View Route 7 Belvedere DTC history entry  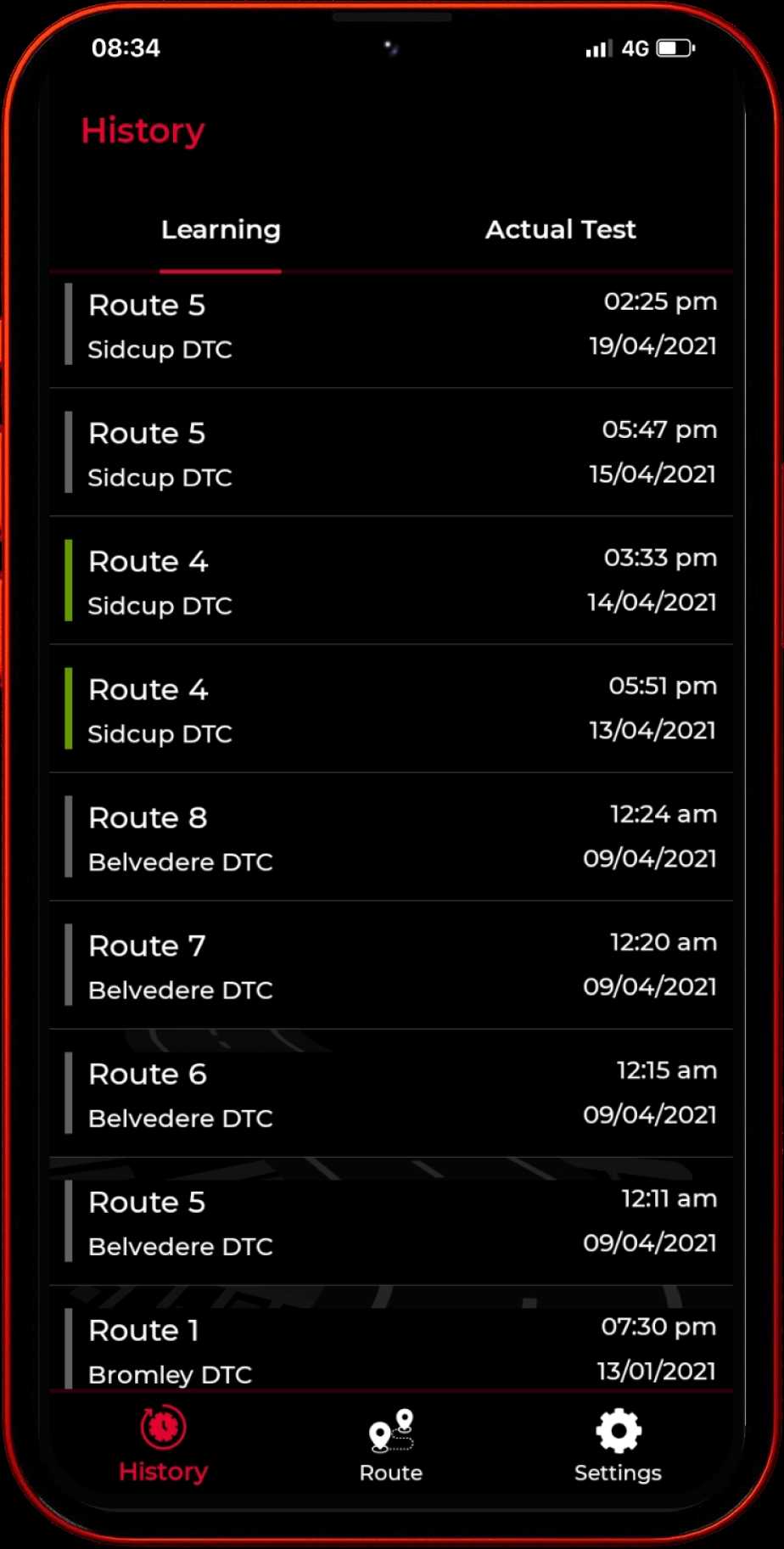pyautogui.click(x=391, y=965)
